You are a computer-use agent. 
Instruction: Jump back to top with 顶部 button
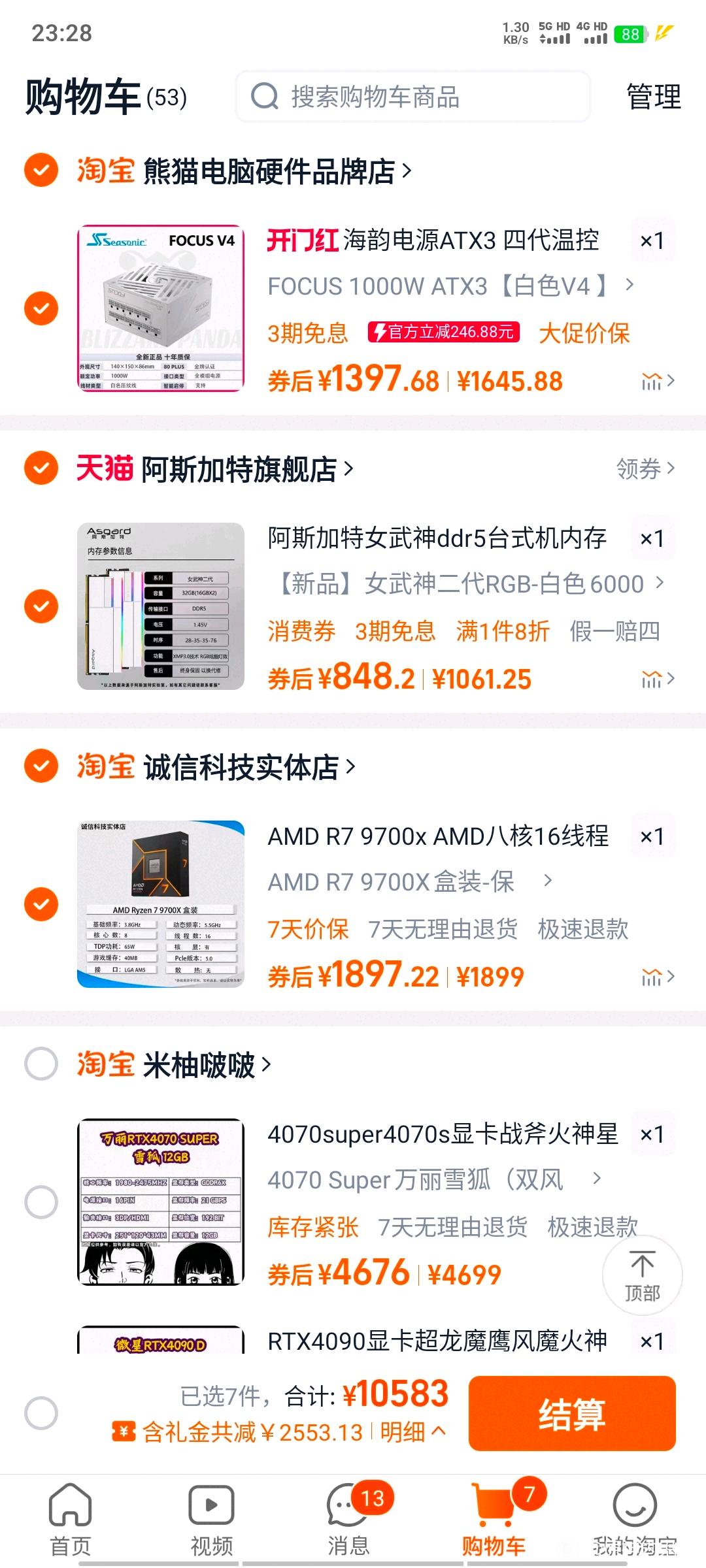point(642,1275)
